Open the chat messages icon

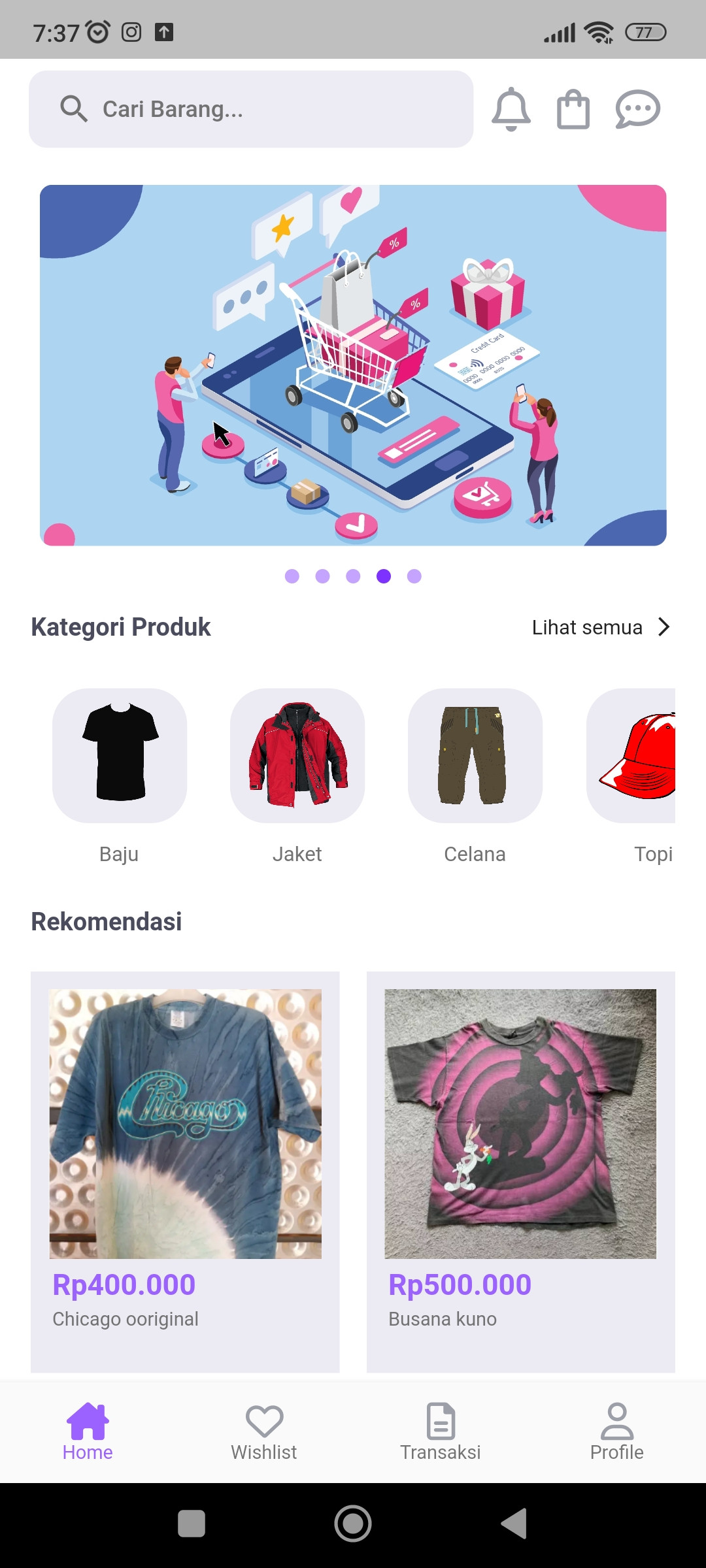click(x=637, y=109)
